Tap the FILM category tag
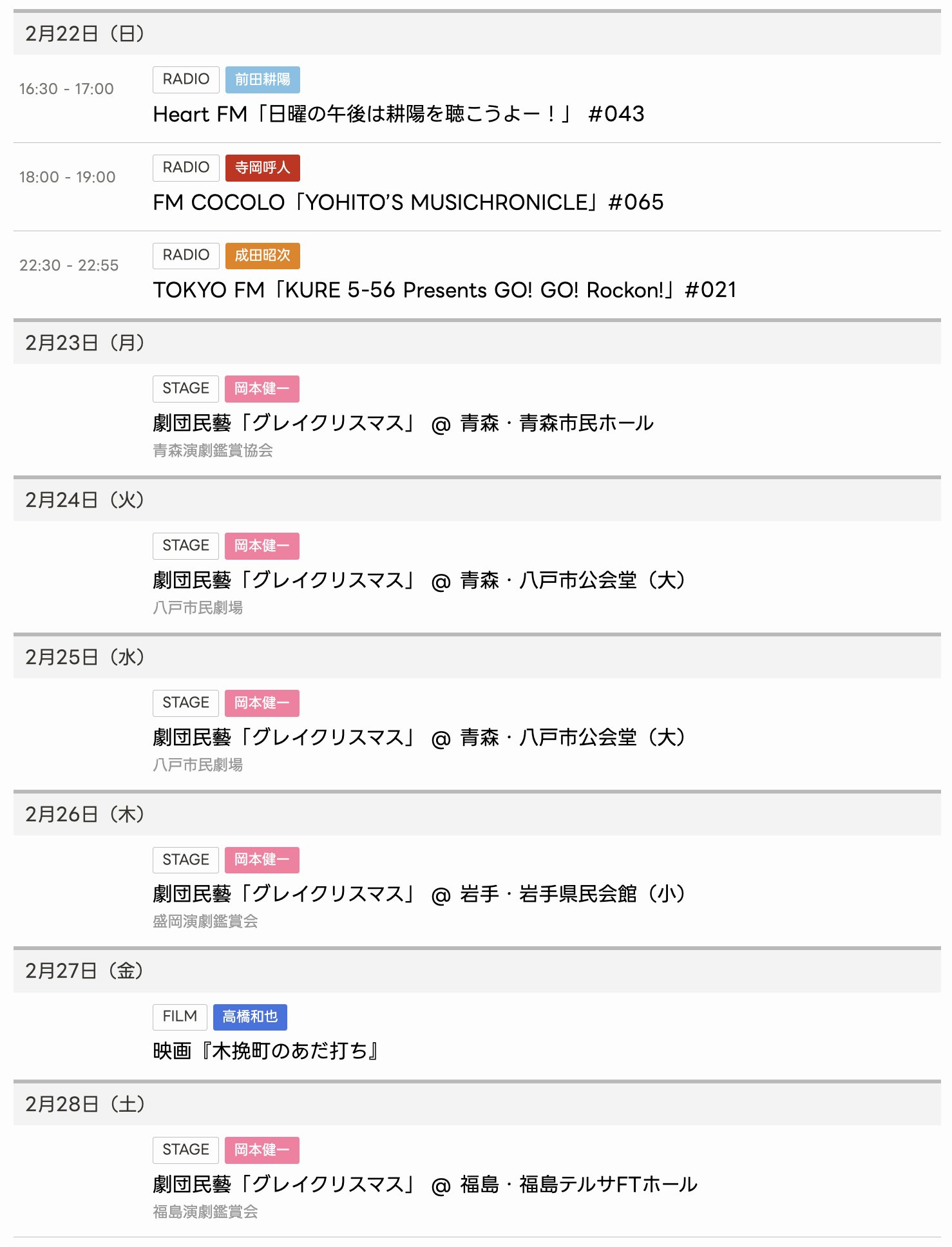Image resolution: width=952 pixels, height=1247 pixels. (180, 1016)
